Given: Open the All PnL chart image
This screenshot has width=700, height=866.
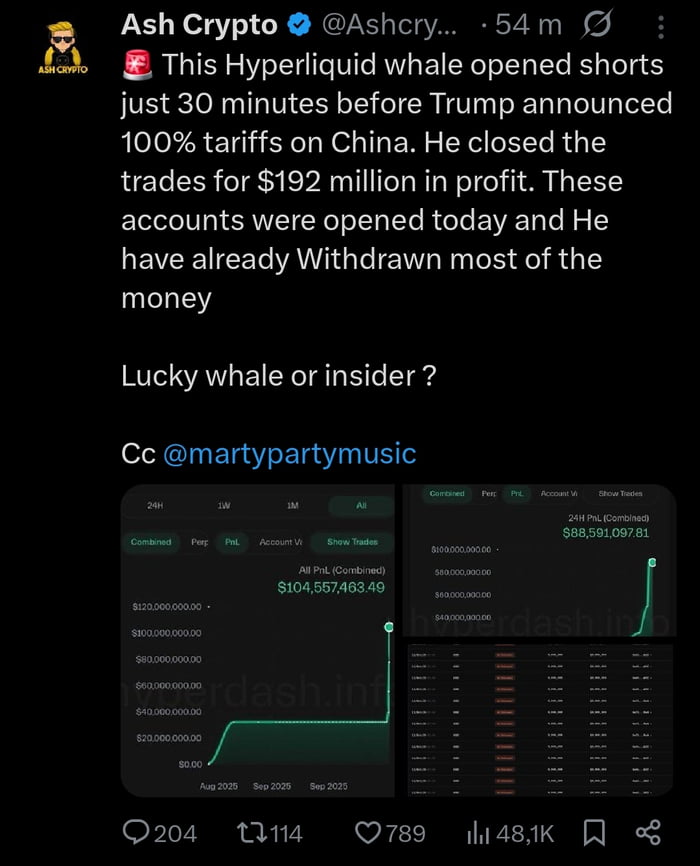Looking at the screenshot, I should tap(258, 640).
